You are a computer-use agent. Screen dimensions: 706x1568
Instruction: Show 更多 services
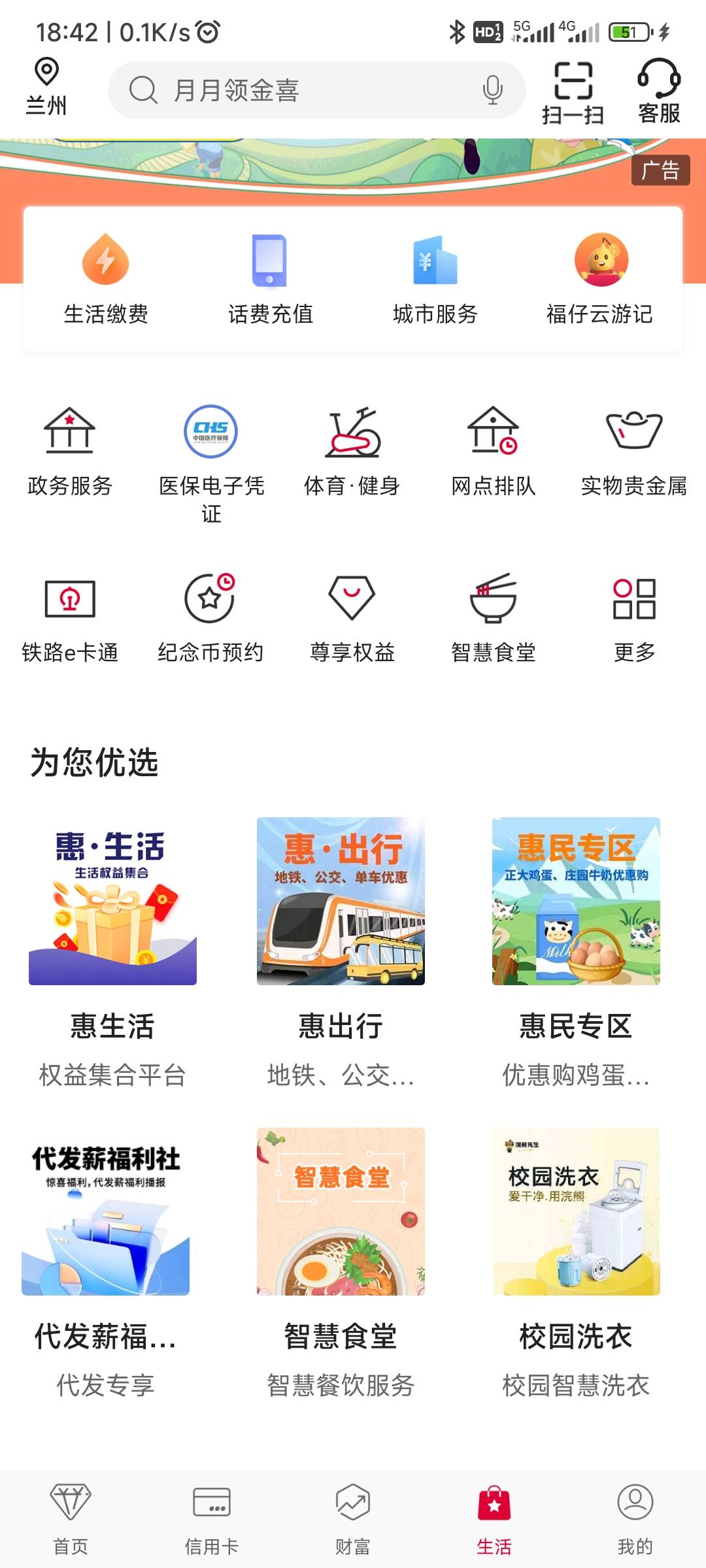pyautogui.click(x=634, y=617)
